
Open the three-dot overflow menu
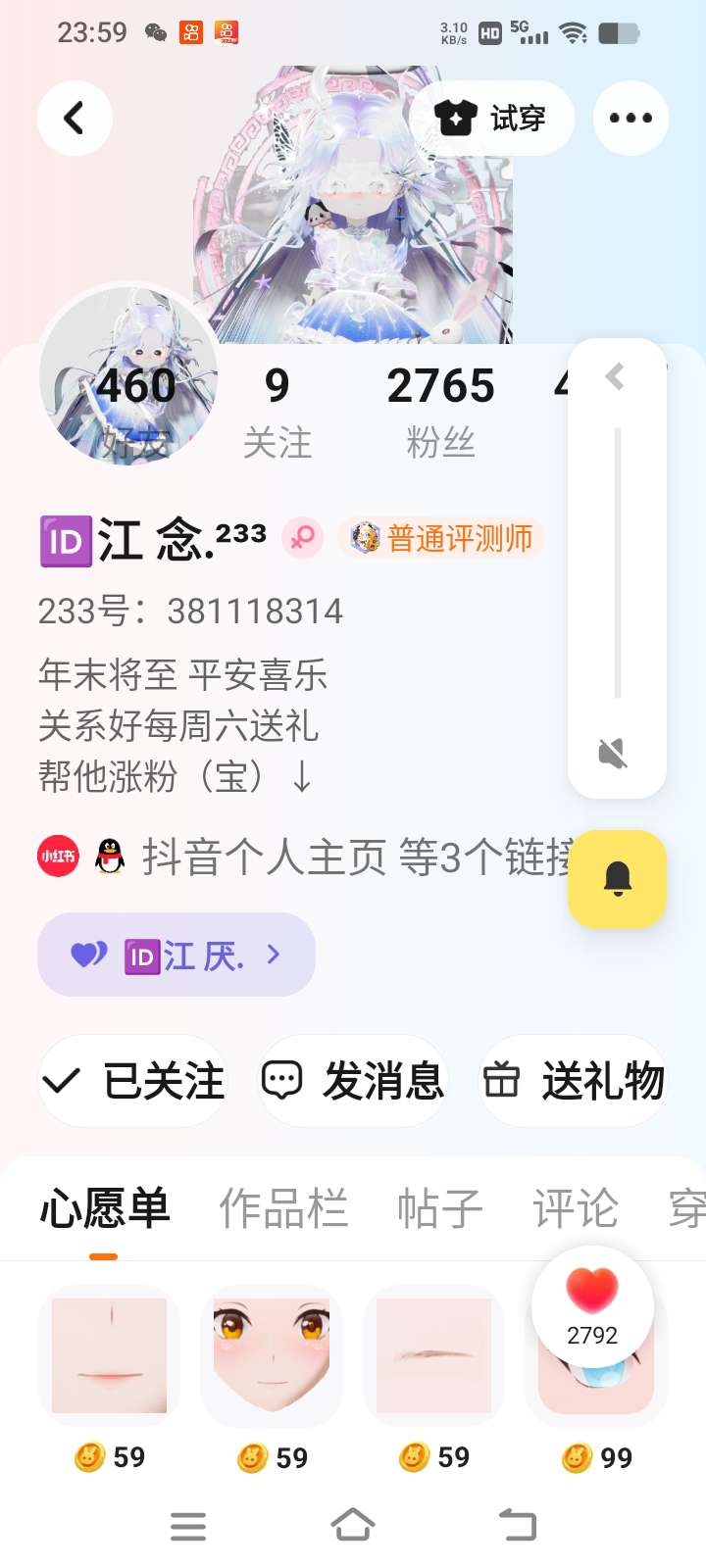[630, 119]
